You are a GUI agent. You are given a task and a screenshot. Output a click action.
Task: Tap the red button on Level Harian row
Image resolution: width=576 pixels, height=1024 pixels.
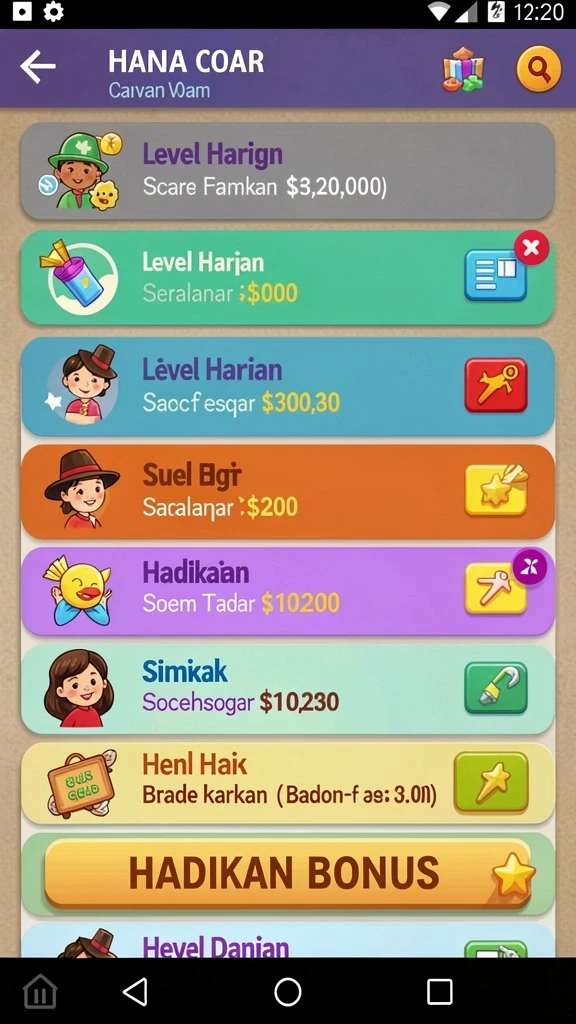[496, 385]
